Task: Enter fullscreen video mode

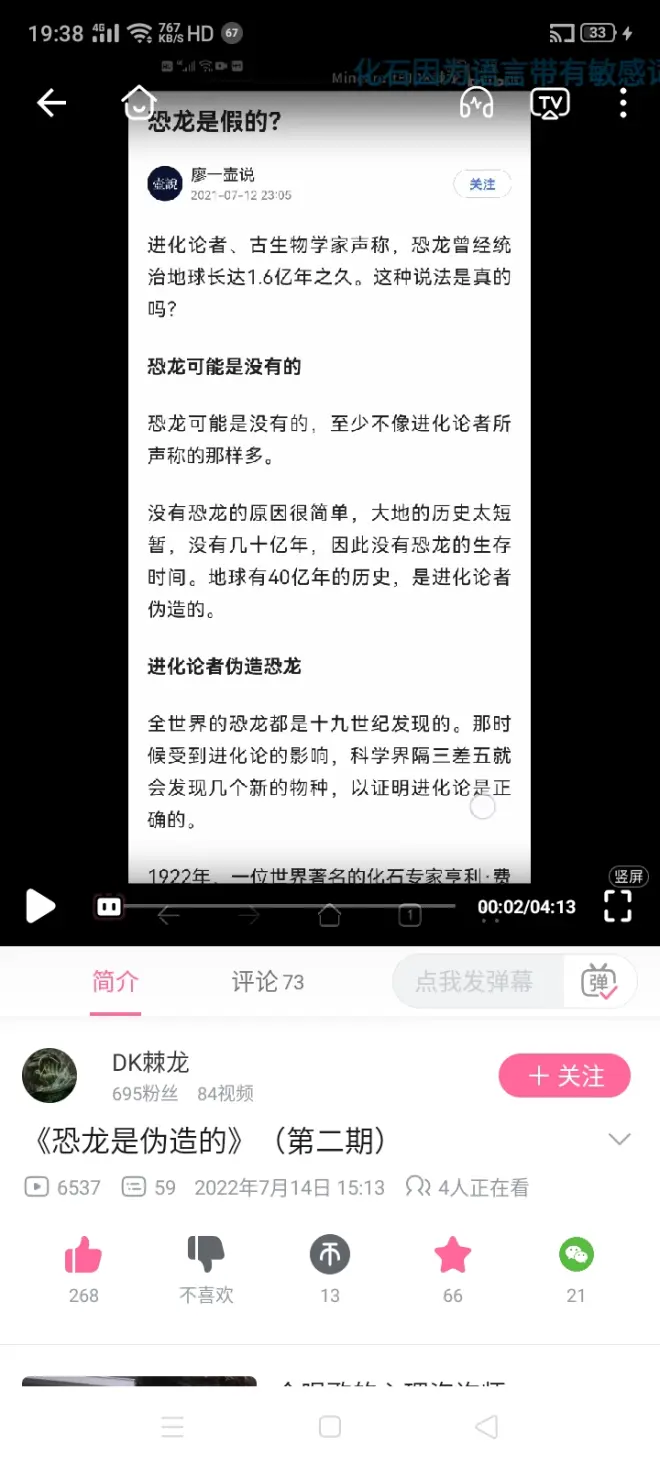Action: point(618,906)
